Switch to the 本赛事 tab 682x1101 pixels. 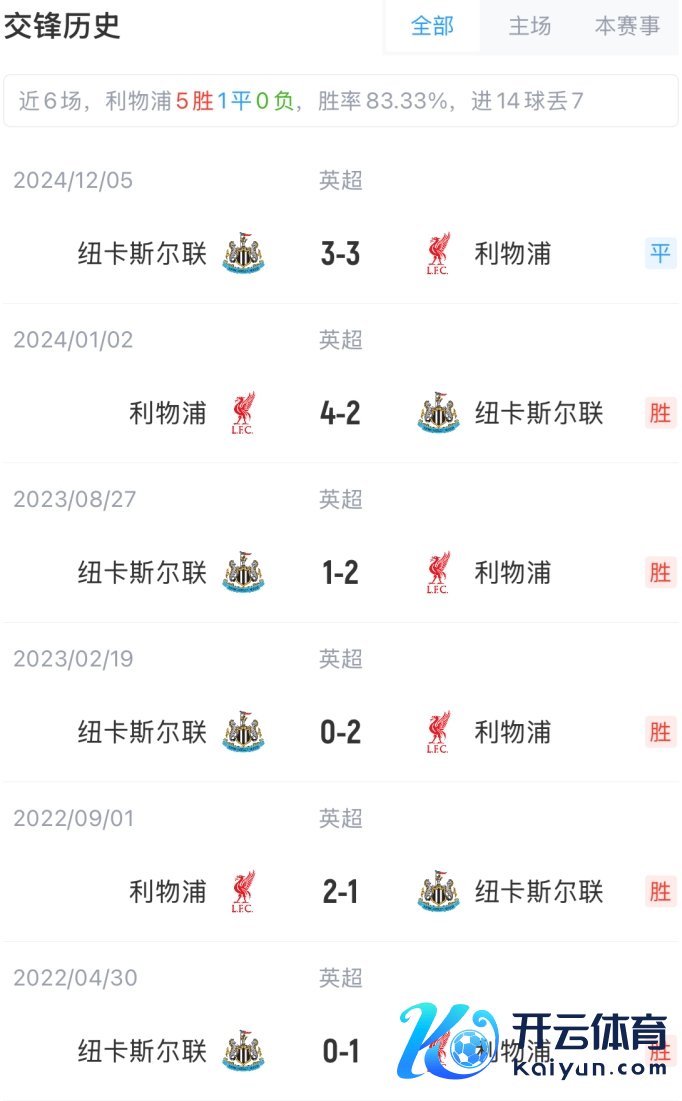tap(627, 27)
